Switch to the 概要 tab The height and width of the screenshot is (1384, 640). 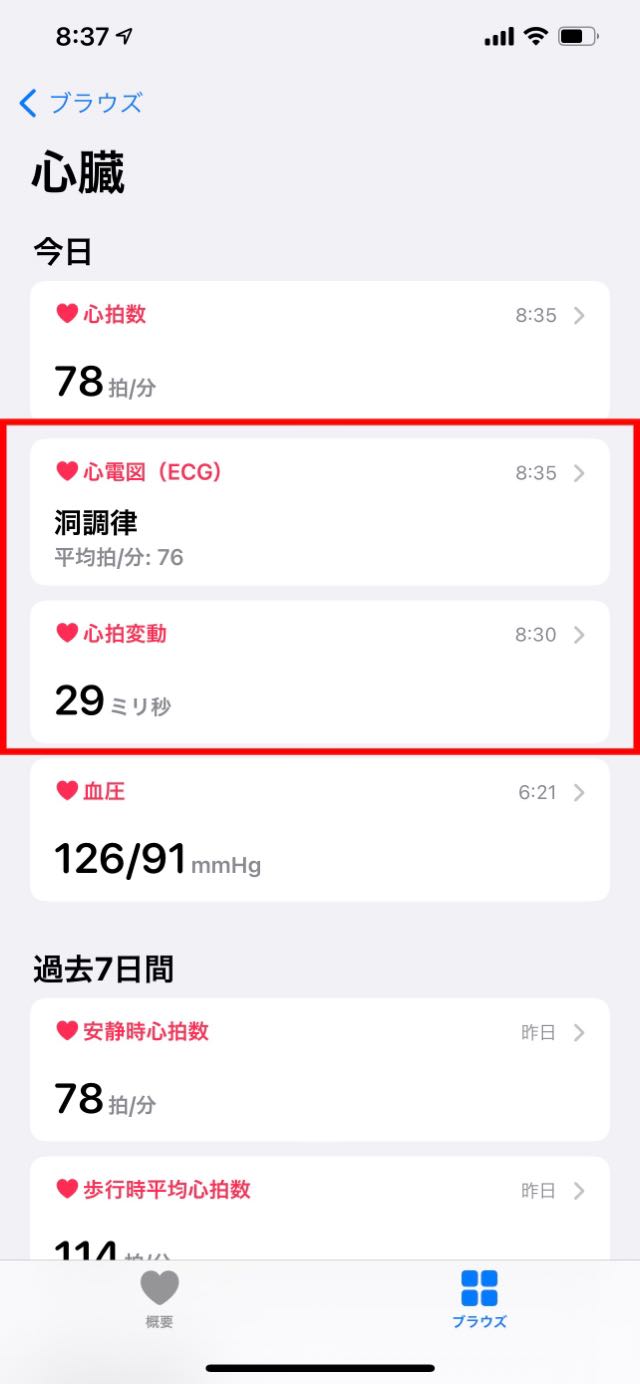tap(160, 1299)
